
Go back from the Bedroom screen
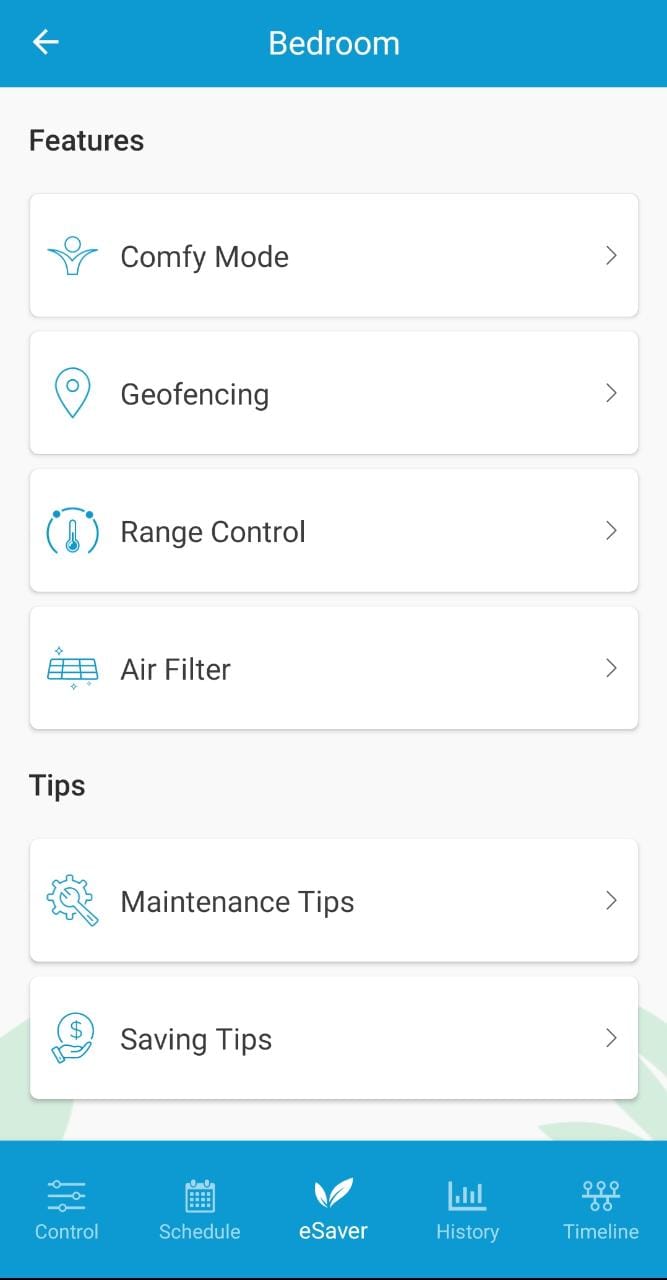[x=46, y=42]
